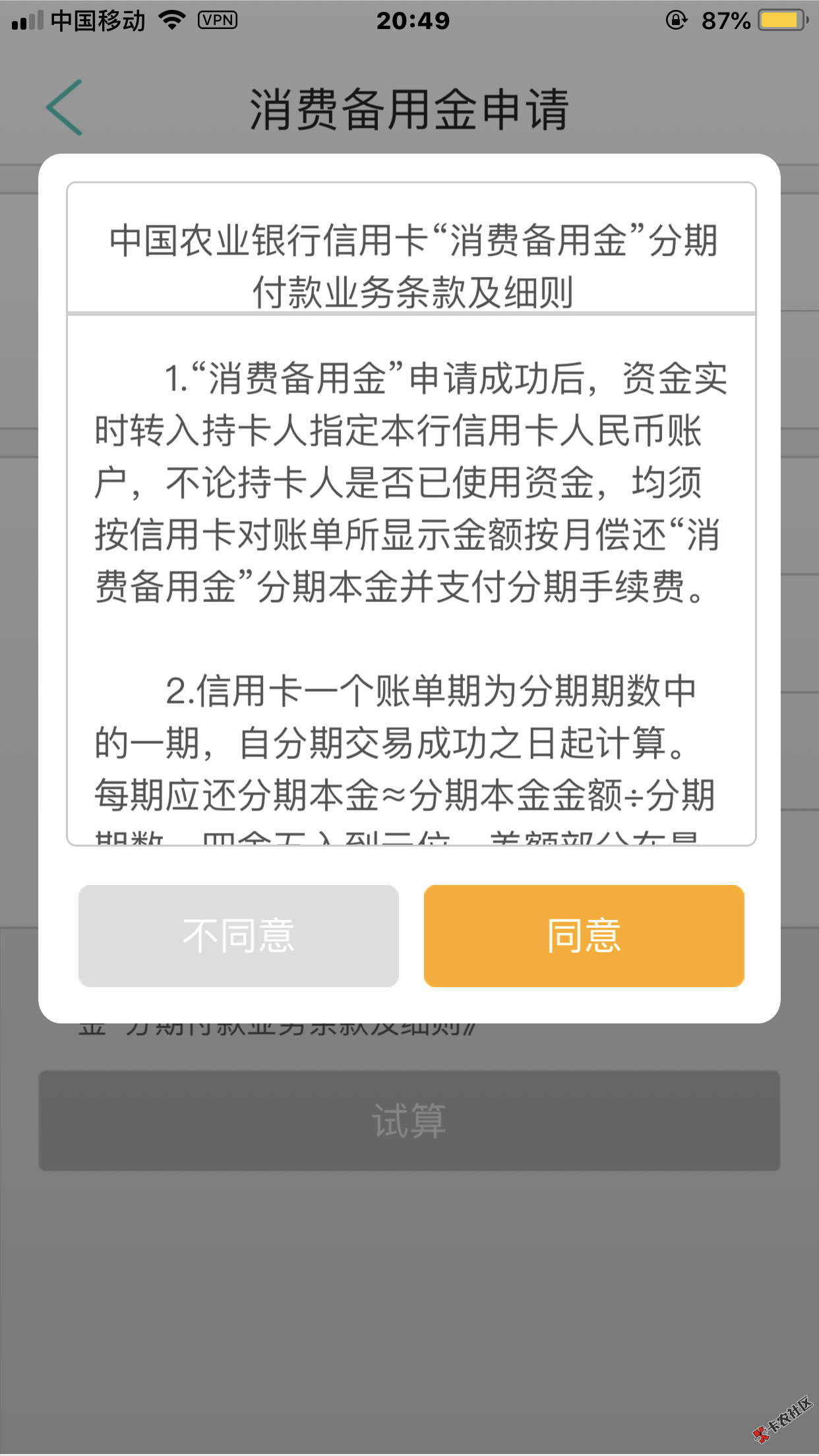The image size is (819, 1456).
Task: Decline the terms with 不同意
Action: (x=239, y=935)
